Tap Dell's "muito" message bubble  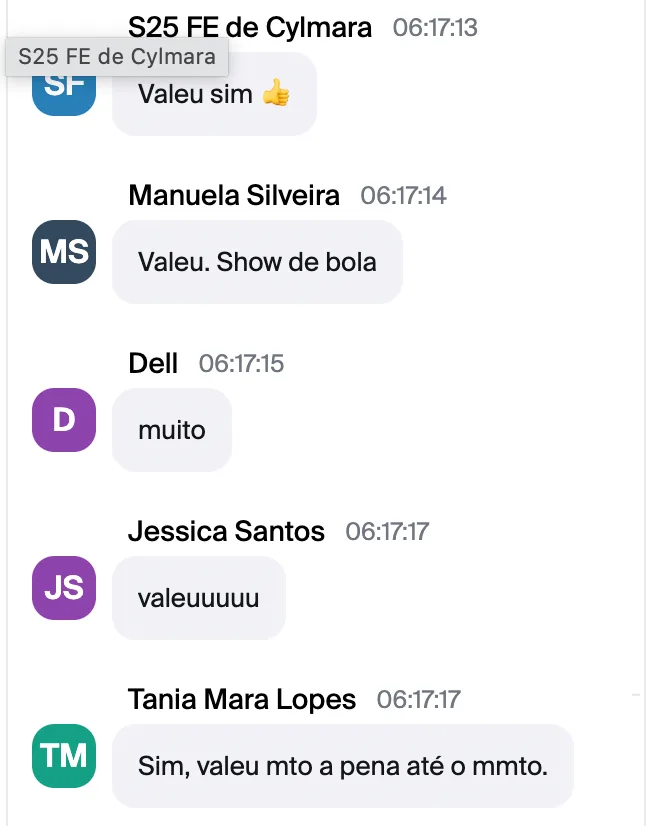pyautogui.click(x=172, y=430)
